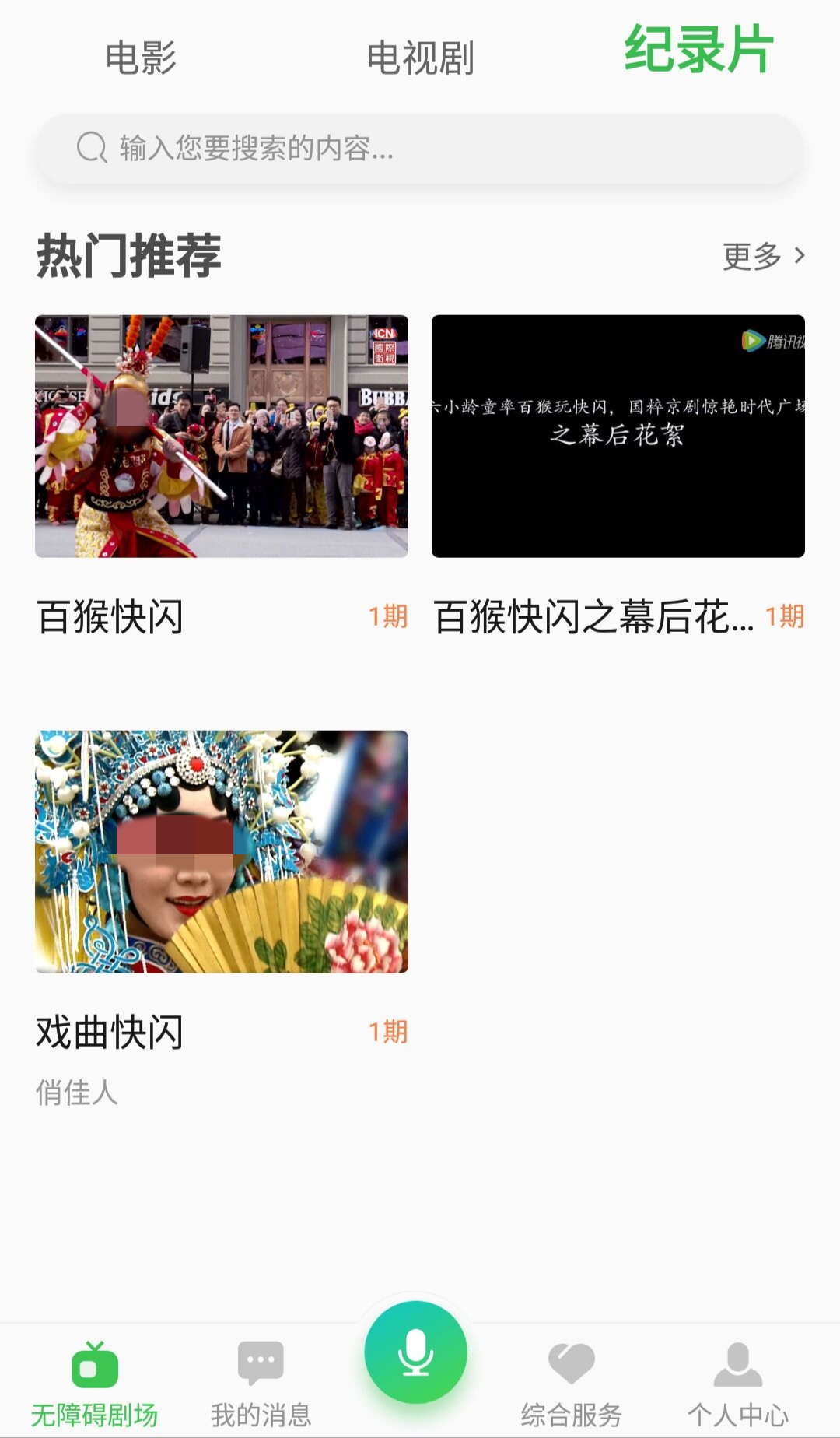Select the 纪录片 tab
The image size is (840, 1438).
tap(698, 53)
